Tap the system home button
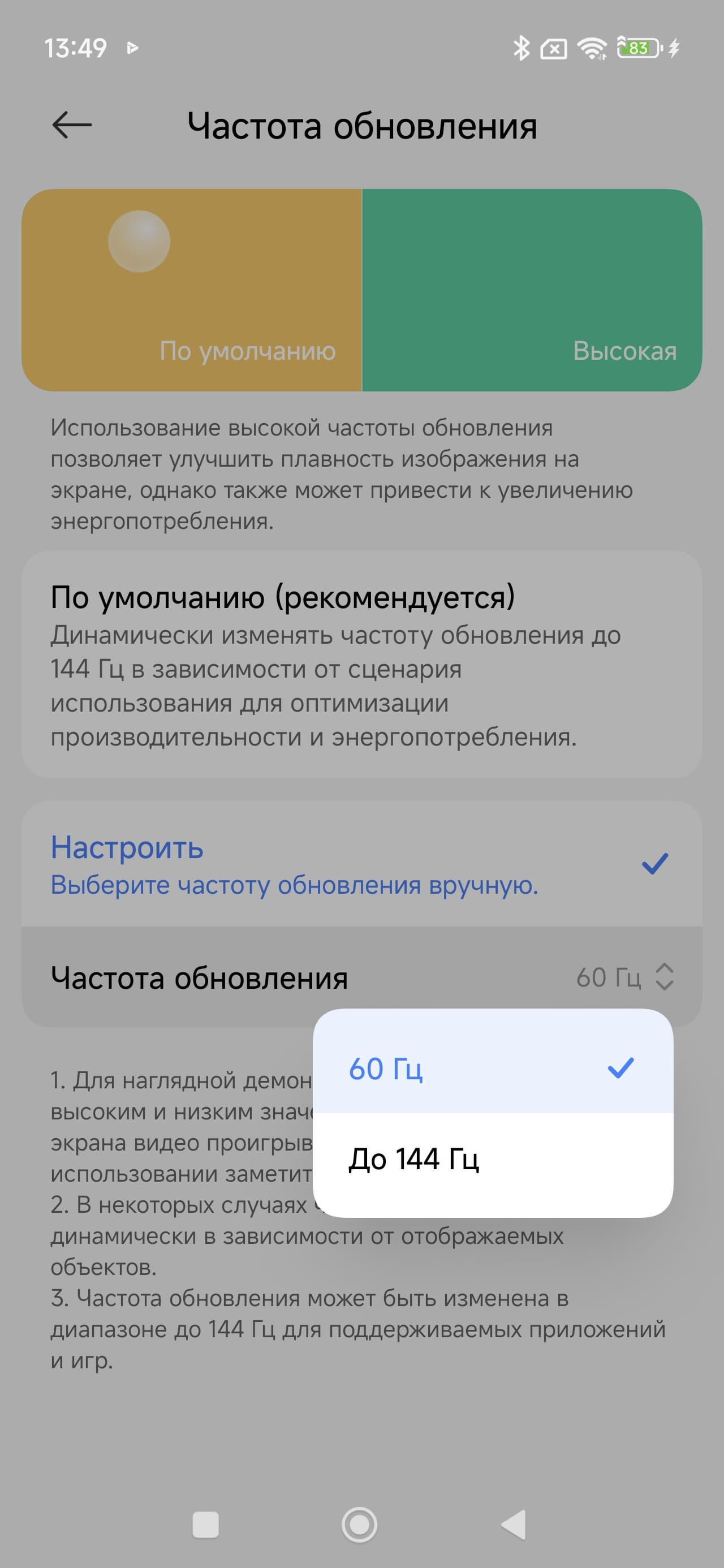724x1568 pixels. [x=359, y=1525]
